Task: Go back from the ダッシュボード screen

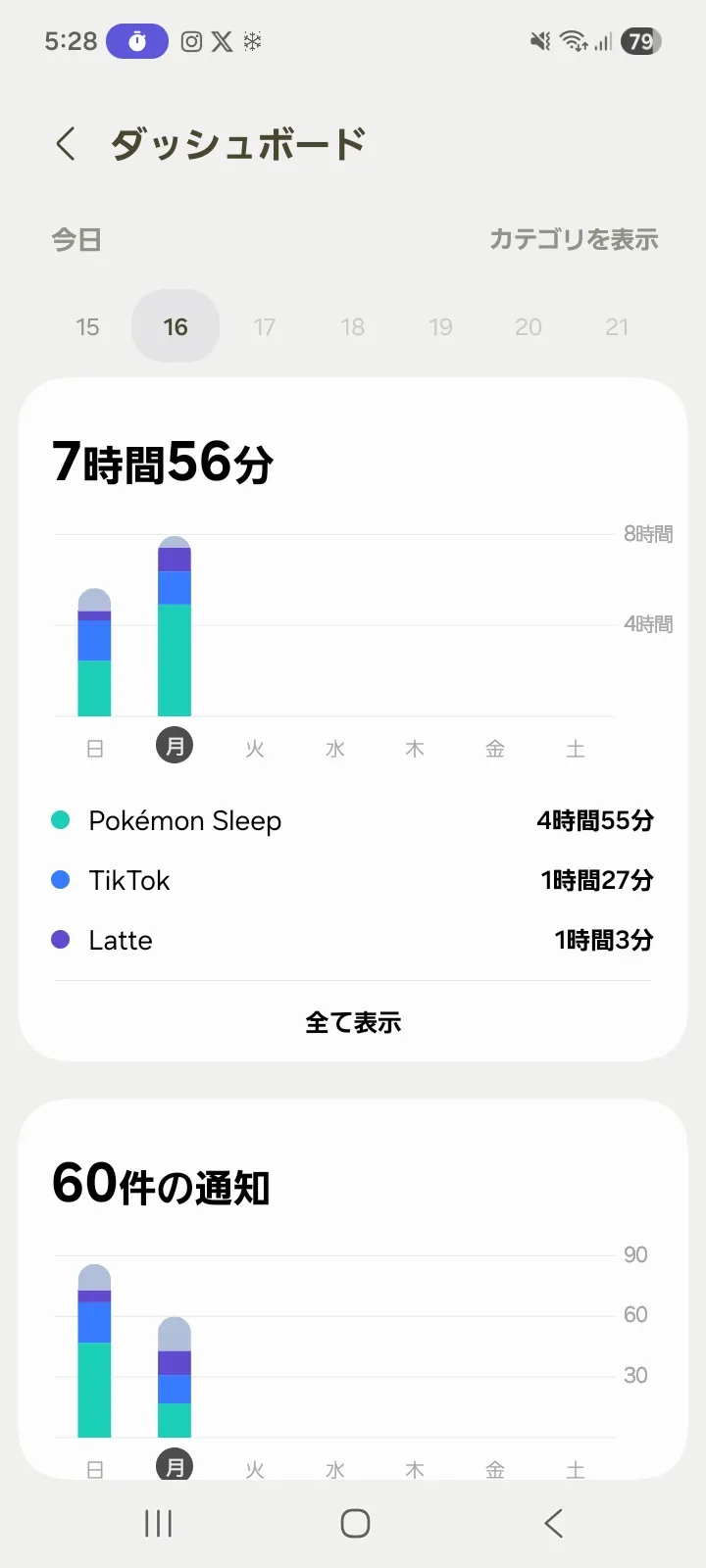Action: coord(66,144)
